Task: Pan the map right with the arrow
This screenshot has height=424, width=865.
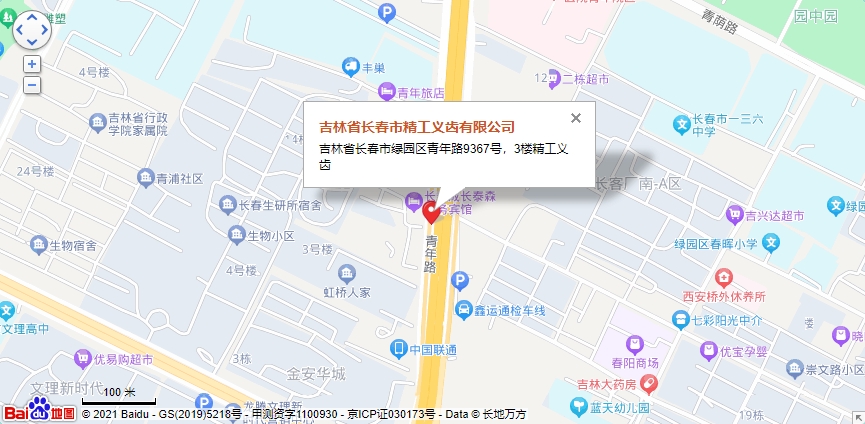Action: pos(43,30)
